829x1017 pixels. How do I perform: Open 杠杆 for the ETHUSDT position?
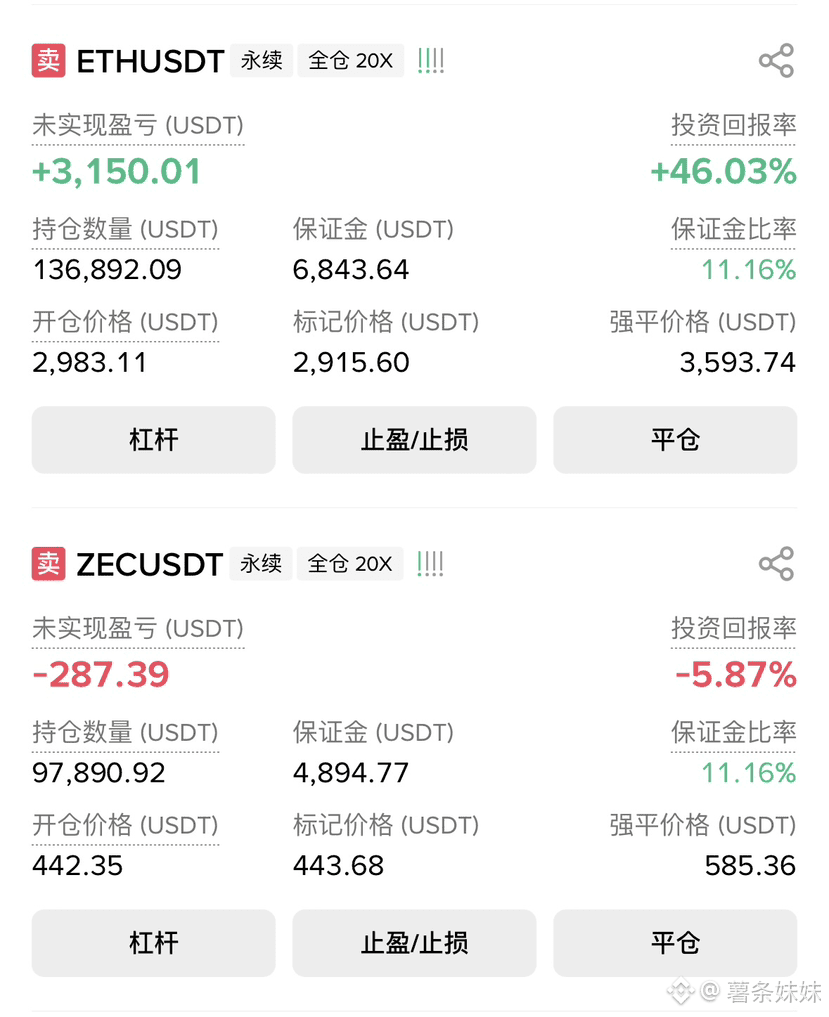point(154,440)
